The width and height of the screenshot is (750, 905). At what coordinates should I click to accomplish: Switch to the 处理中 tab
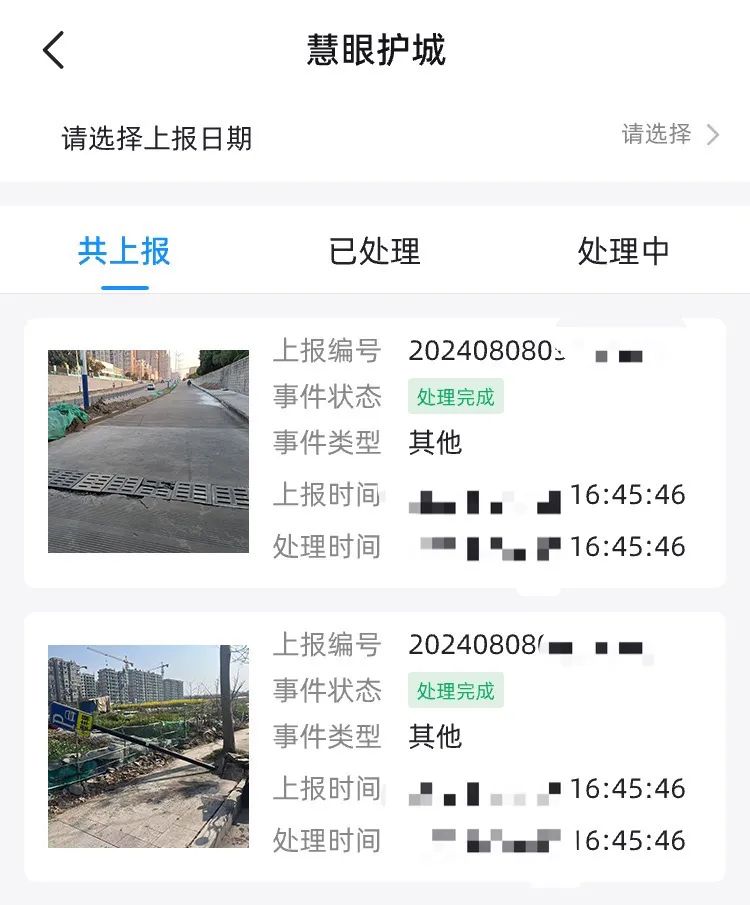click(x=623, y=251)
